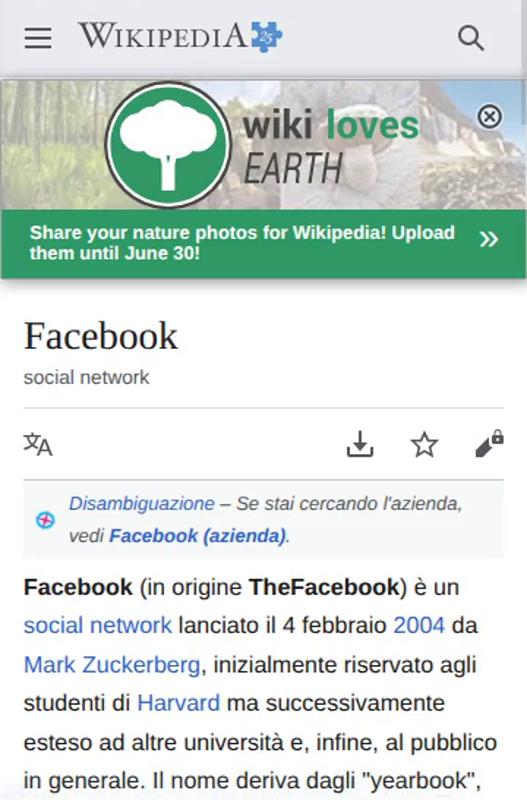Open the Harvard link
The width and height of the screenshot is (527, 800).
[x=179, y=703]
